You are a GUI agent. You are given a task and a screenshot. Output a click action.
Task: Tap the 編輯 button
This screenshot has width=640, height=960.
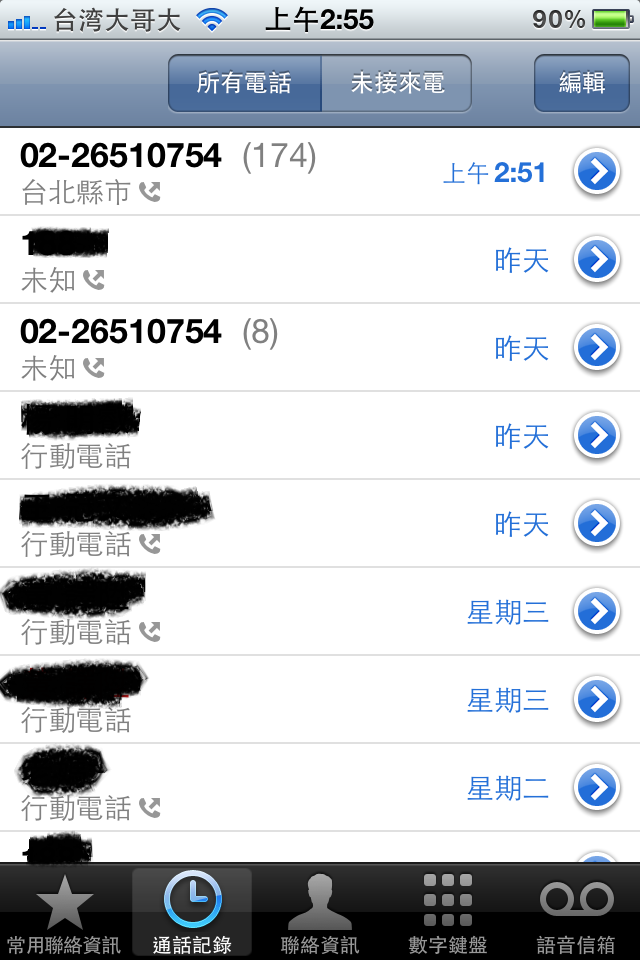point(581,83)
